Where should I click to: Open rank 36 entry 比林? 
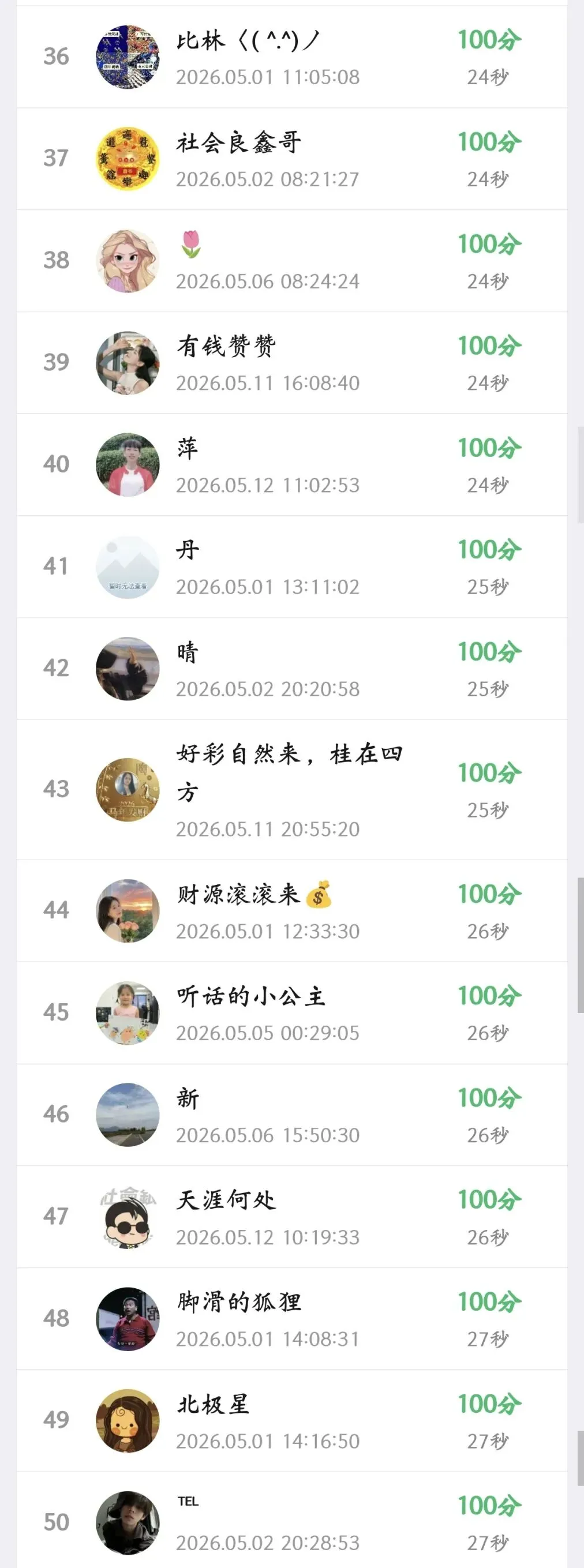click(291, 57)
